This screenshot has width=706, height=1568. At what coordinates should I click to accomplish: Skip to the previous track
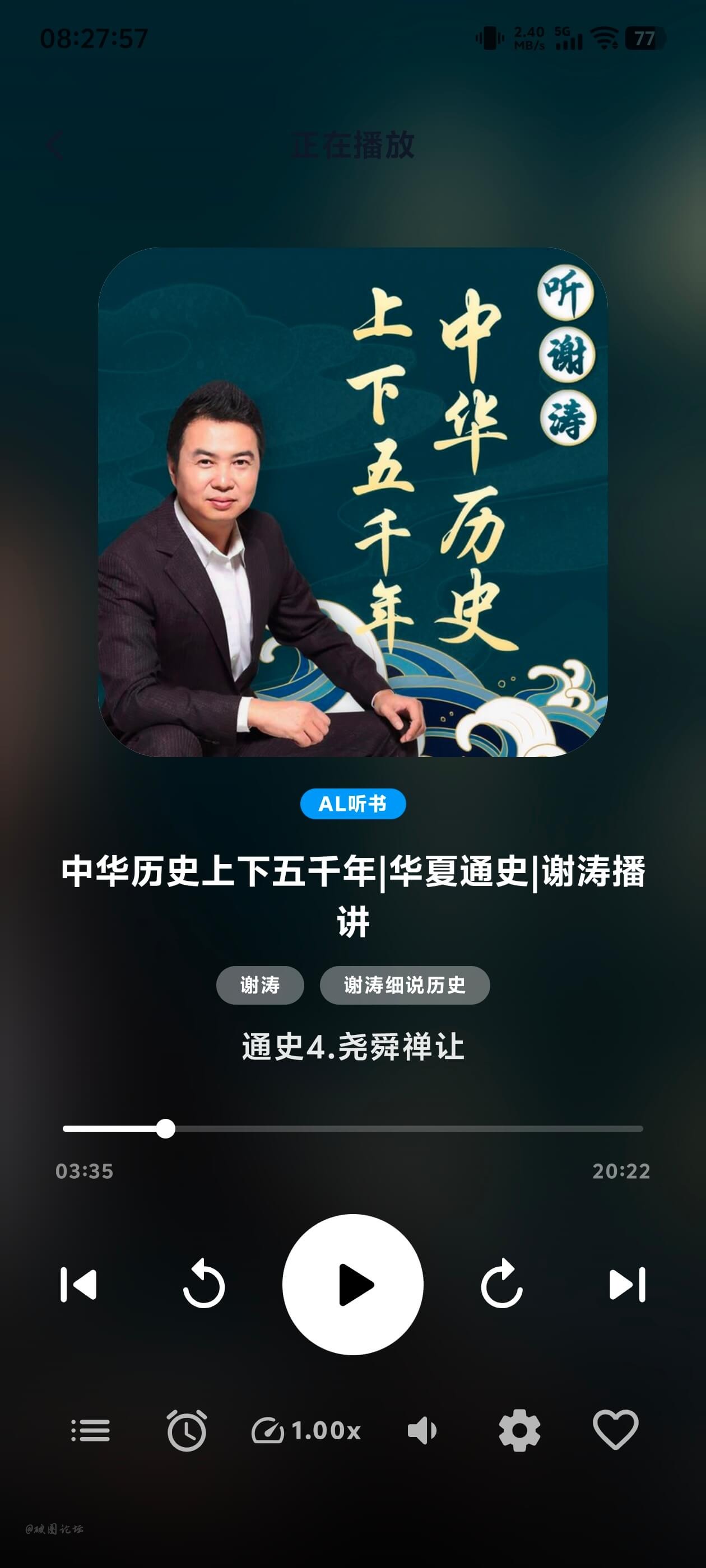pyautogui.click(x=78, y=1285)
